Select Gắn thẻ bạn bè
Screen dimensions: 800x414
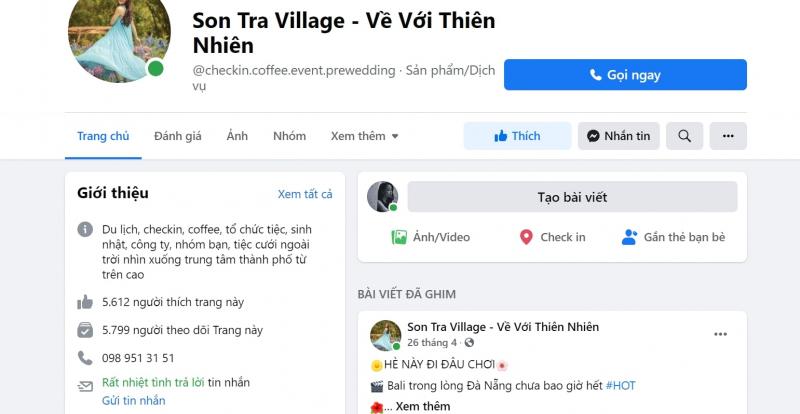point(673,237)
